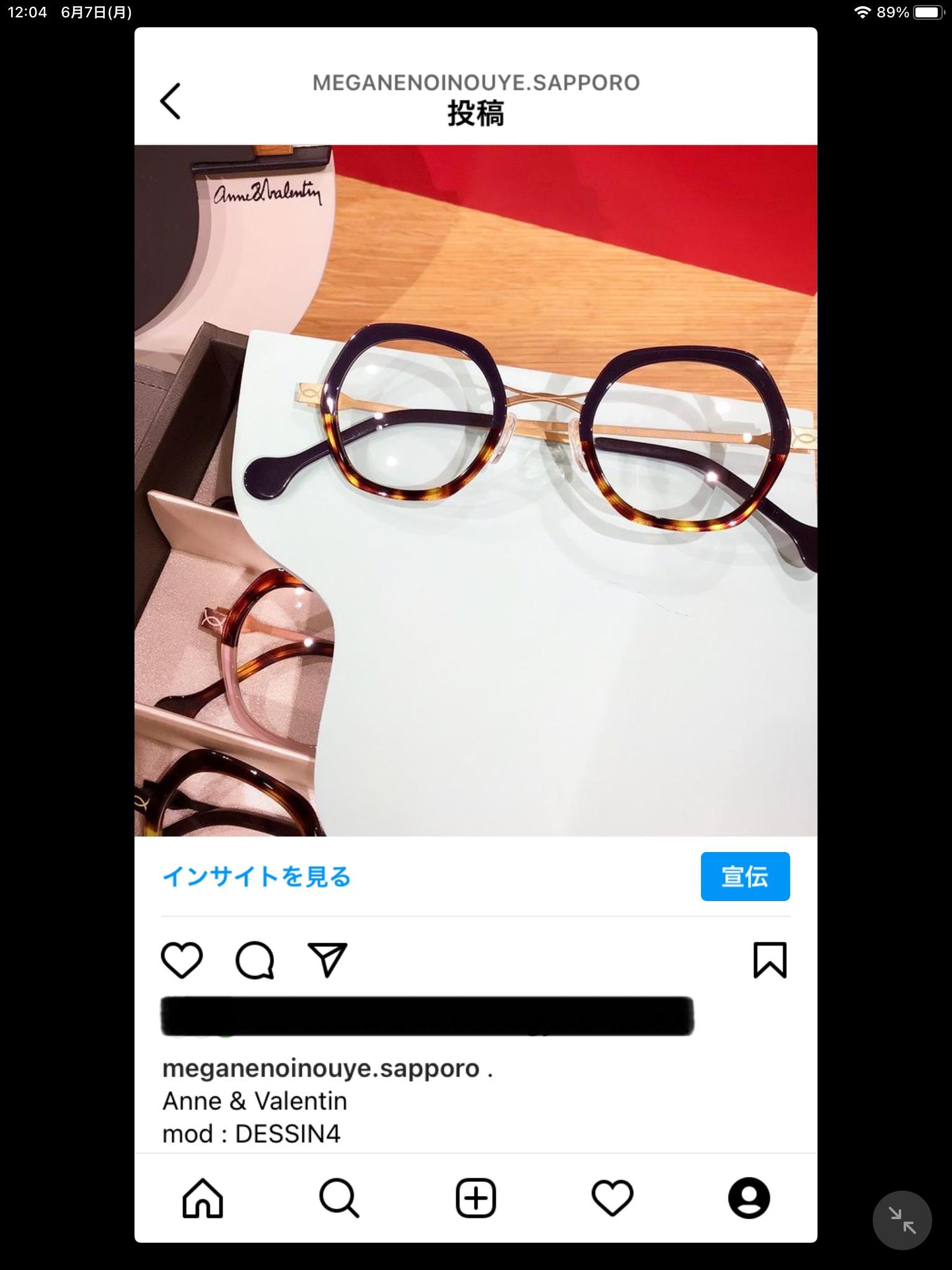Switch to the Profile tab
Screen dimensions: 952x1270
tap(749, 1197)
